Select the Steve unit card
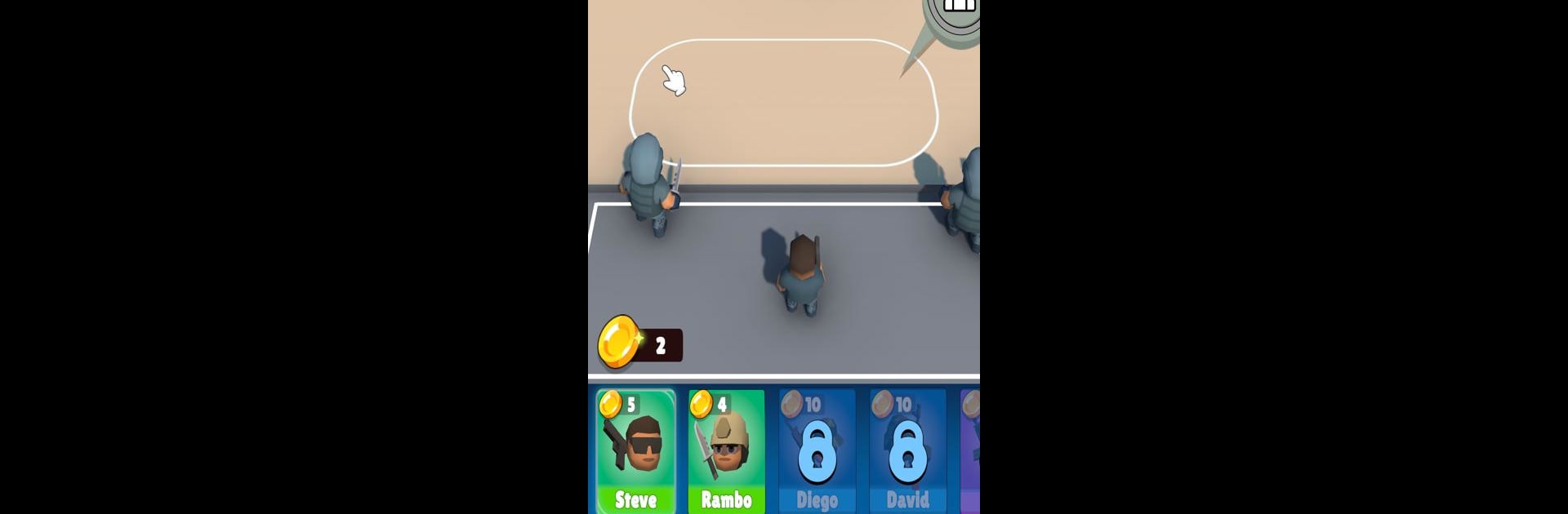Viewport: 1568px width, 514px height. click(x=635, y=451)
